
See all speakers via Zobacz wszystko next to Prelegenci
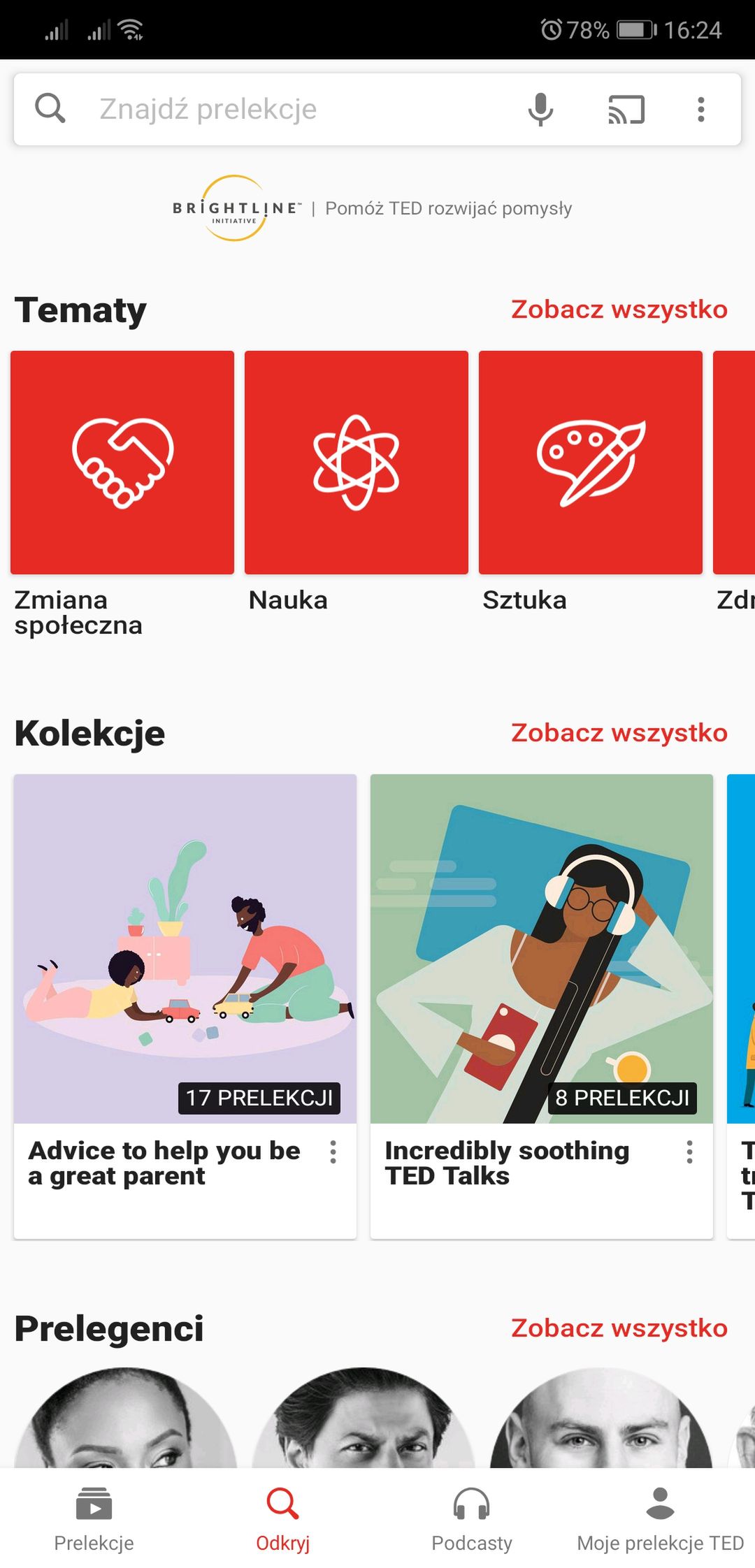(619, 1328)
